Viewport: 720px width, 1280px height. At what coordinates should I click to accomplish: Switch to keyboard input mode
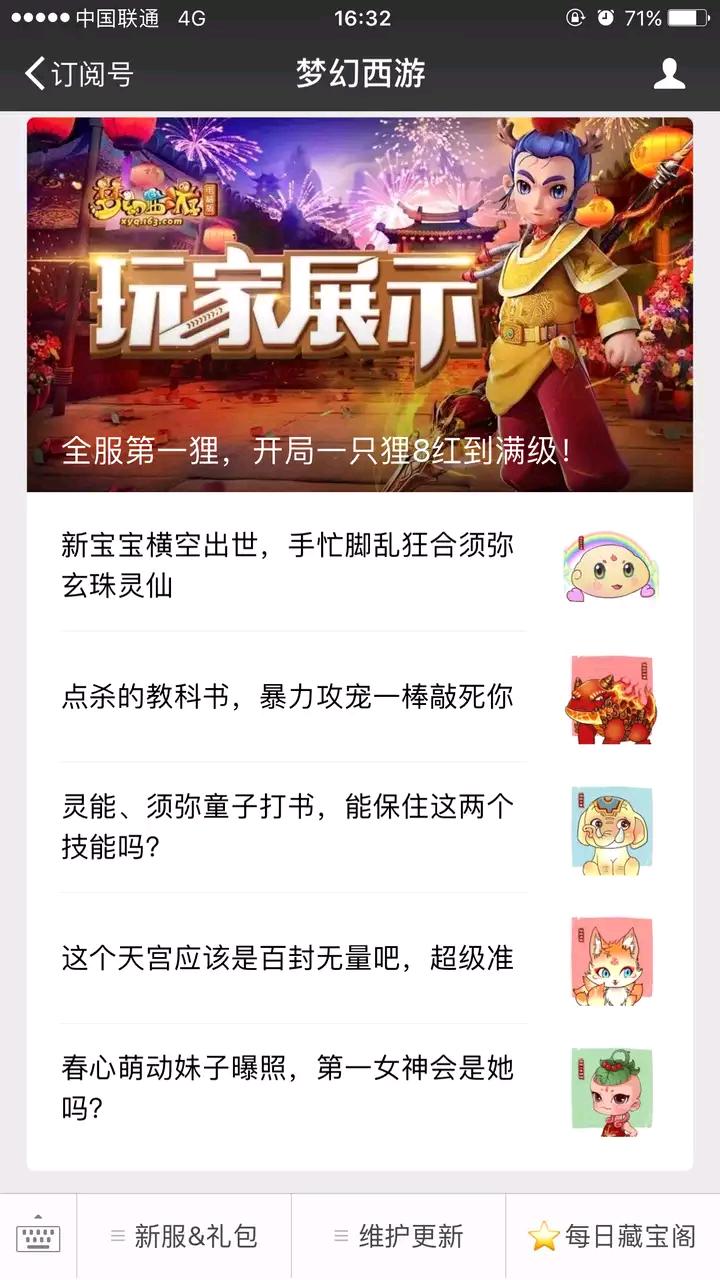coord(38,1237)
